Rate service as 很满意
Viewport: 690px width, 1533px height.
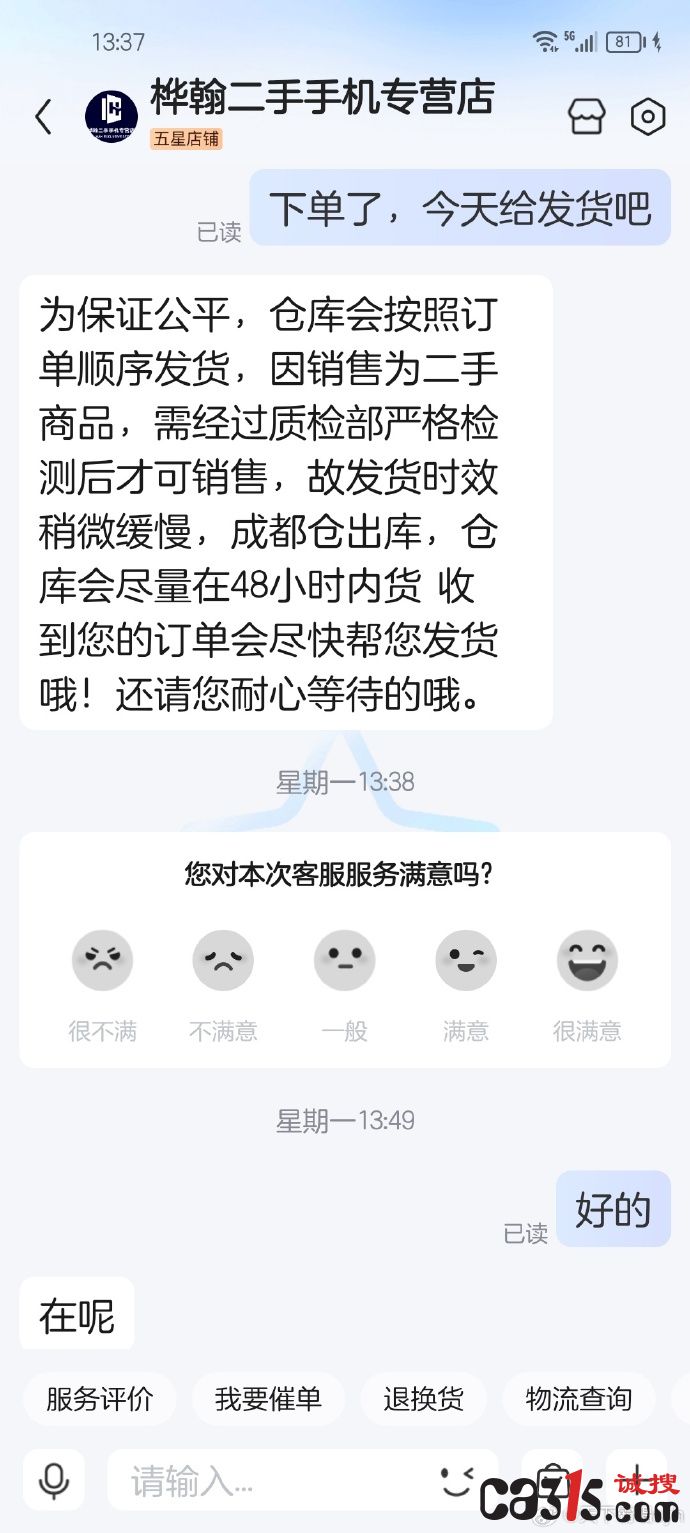587,961
